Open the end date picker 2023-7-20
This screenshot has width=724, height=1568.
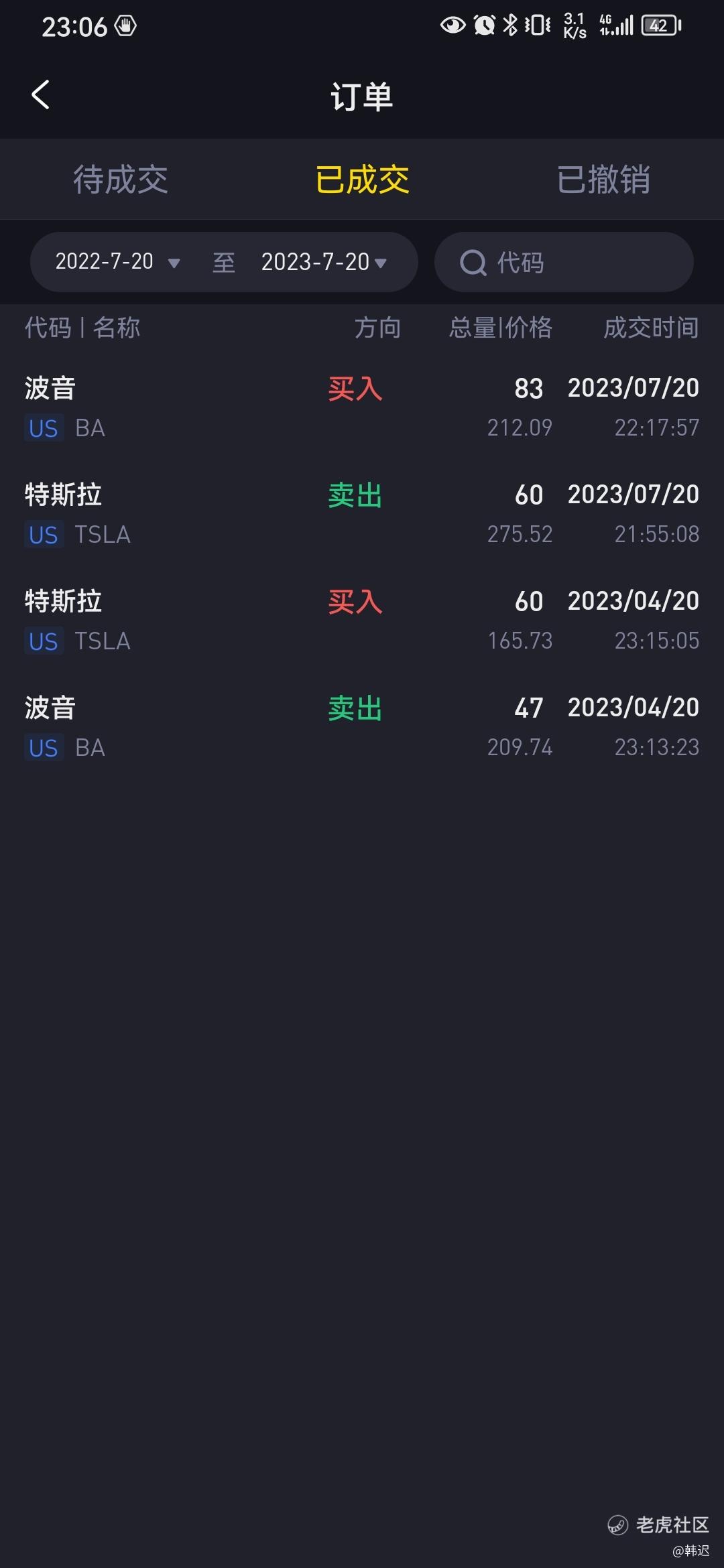tap(324, 261)
